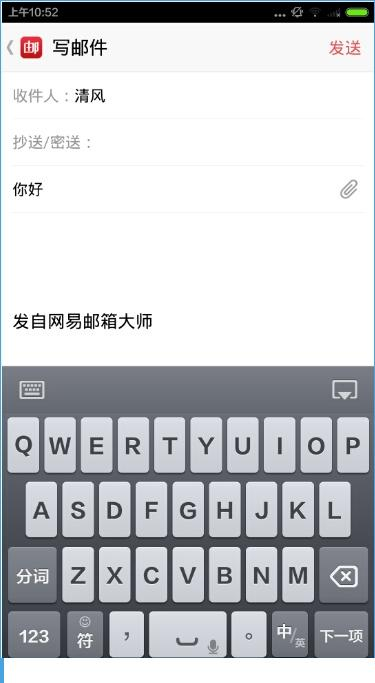Open the 符 symbols and emoji panel

click(85, 635)
